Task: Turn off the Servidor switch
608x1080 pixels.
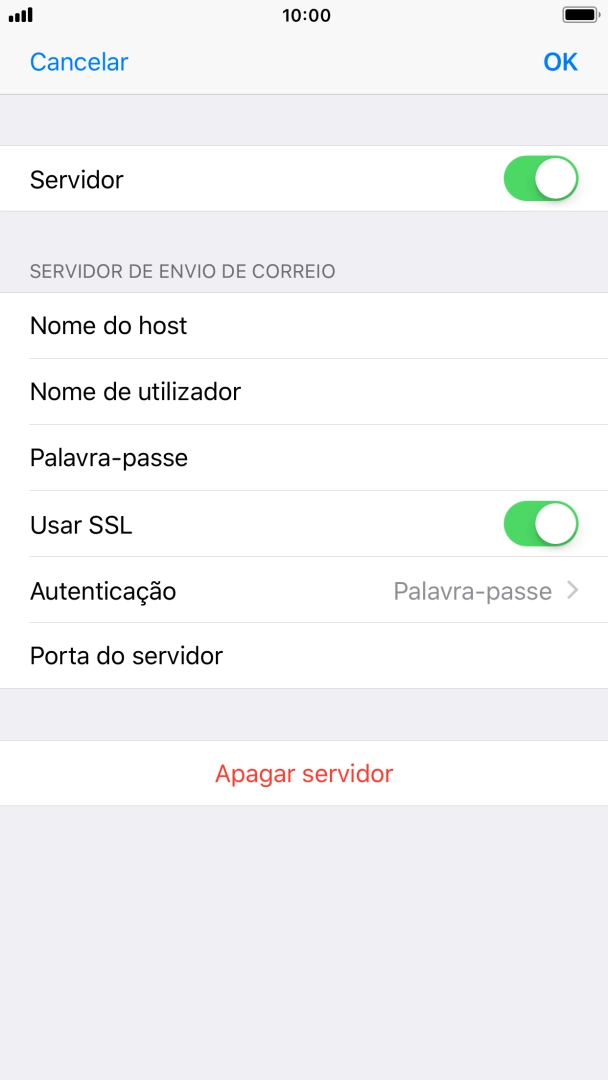Action: [541, 178]
